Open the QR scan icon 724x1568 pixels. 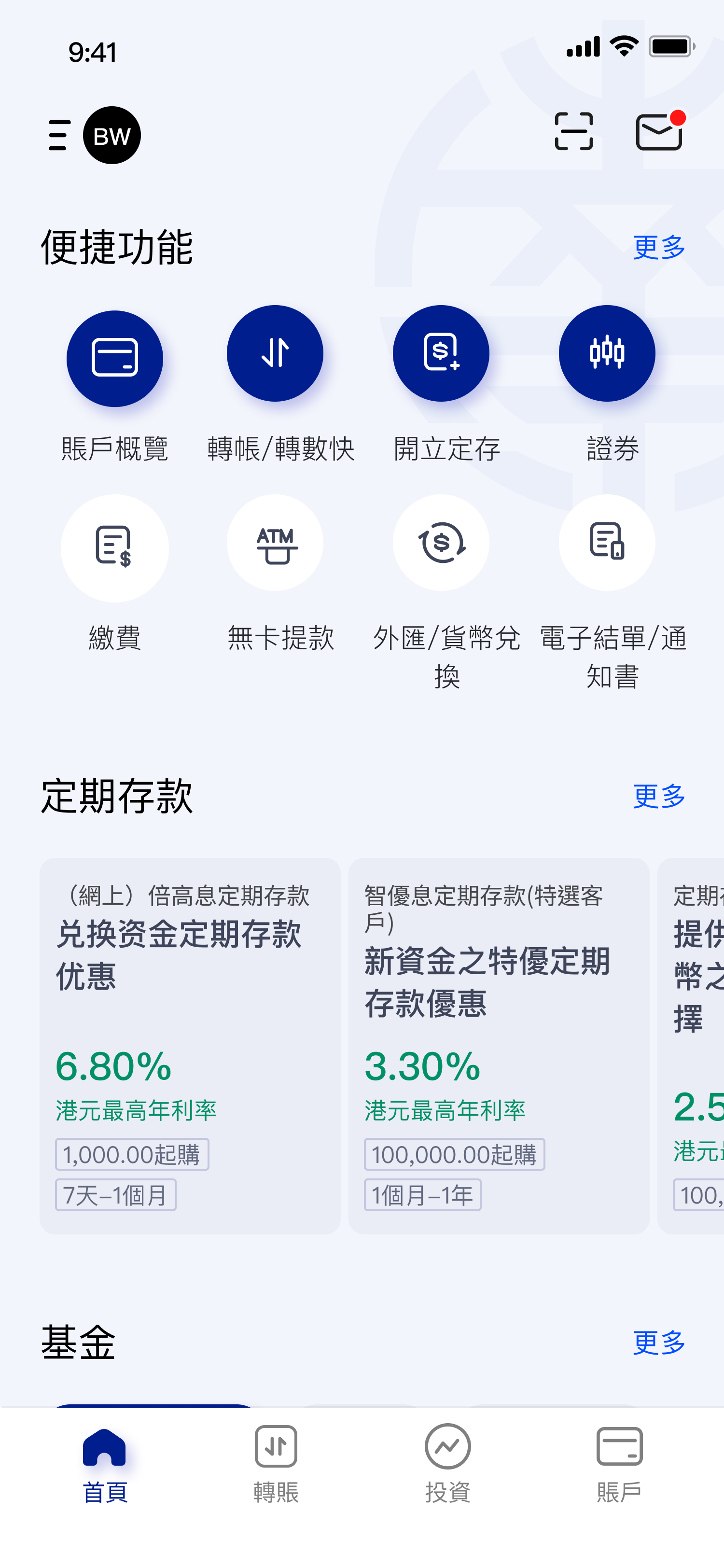click(573, 131)
